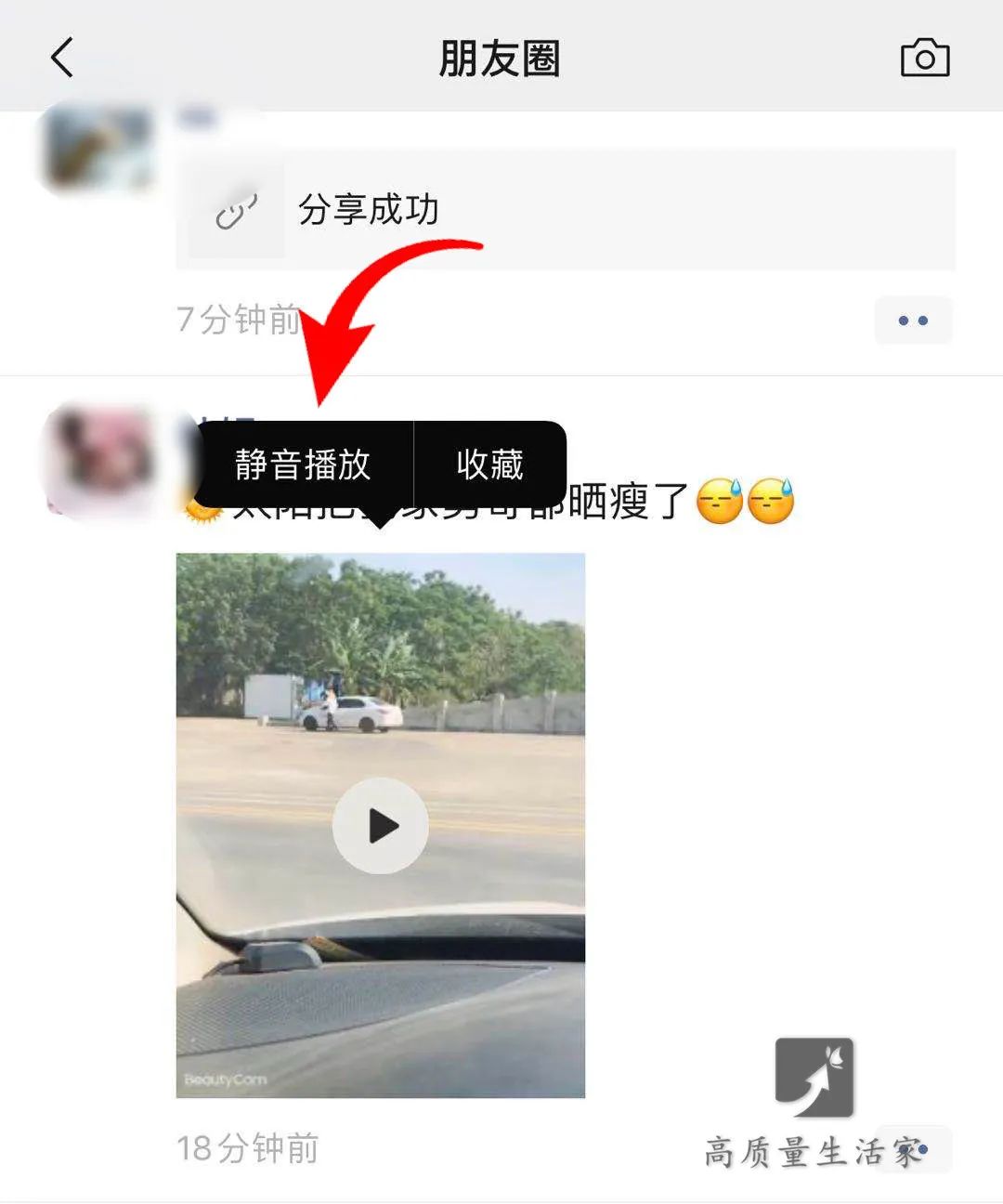The width and height of the screenshot is (1003, 1204).
Task: Open the options dots on the 7分钟前 post
Action: point(913,321)
